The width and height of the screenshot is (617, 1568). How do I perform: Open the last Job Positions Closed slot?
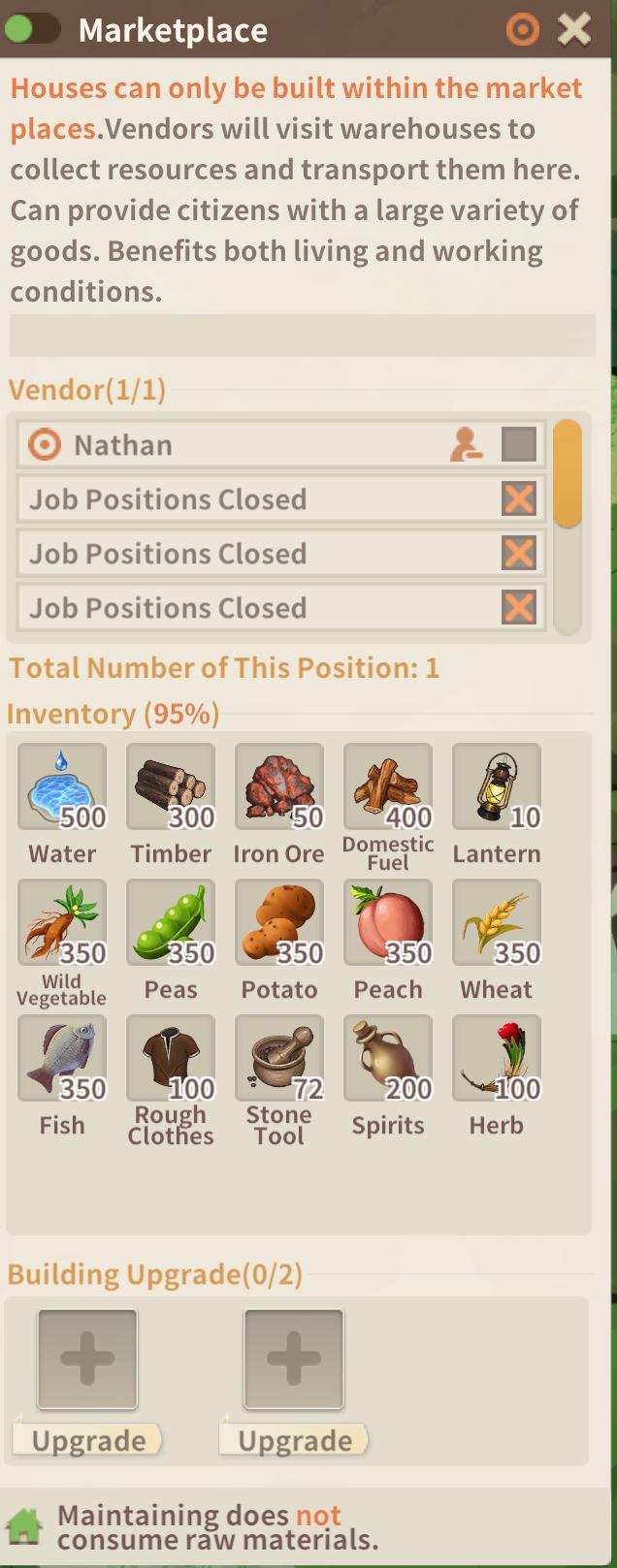click(x=519, y=608)
